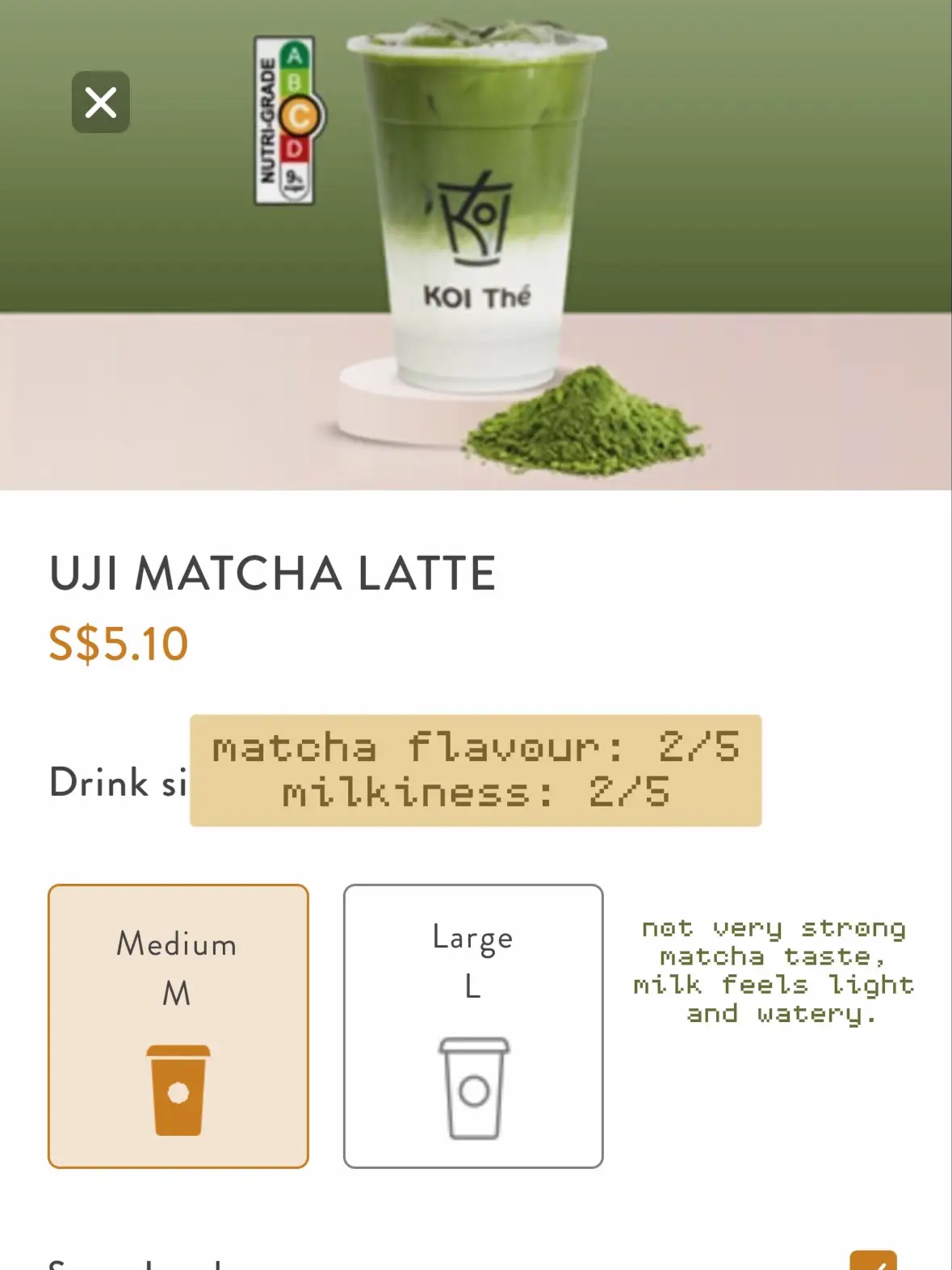The image size is (952, 1270).
Task: Select the Medium drink size
Action: click(x=178, y=1025)
